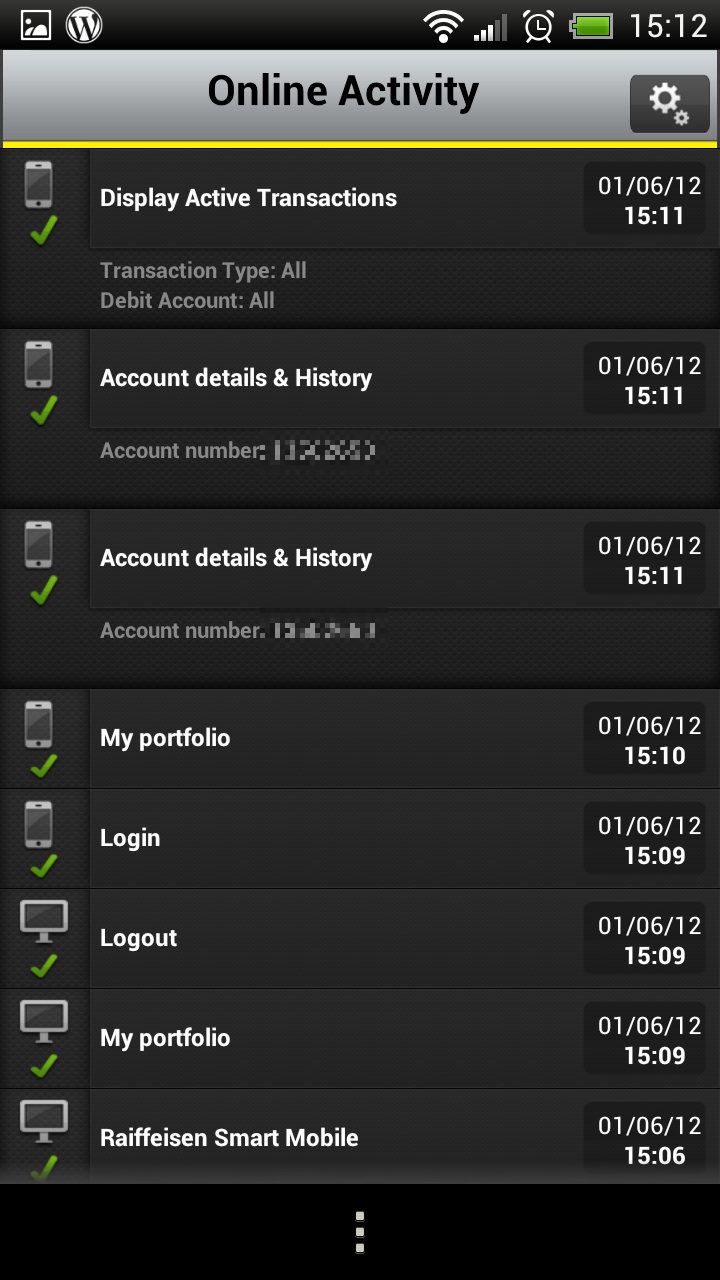Open the three-dot menu at bottom
The width and height of the screenshot is (720, 1280).
360,1232
